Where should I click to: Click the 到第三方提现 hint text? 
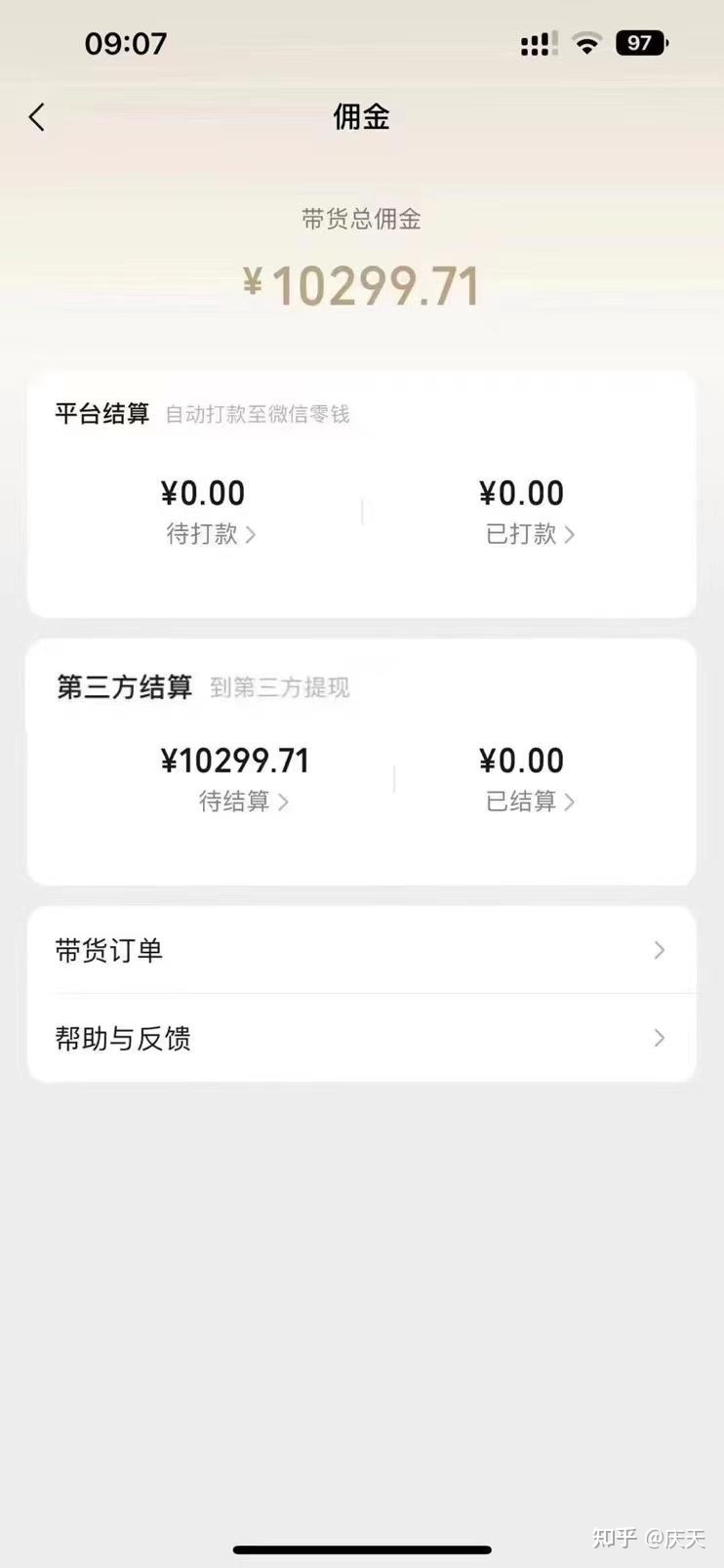[280, 688]
